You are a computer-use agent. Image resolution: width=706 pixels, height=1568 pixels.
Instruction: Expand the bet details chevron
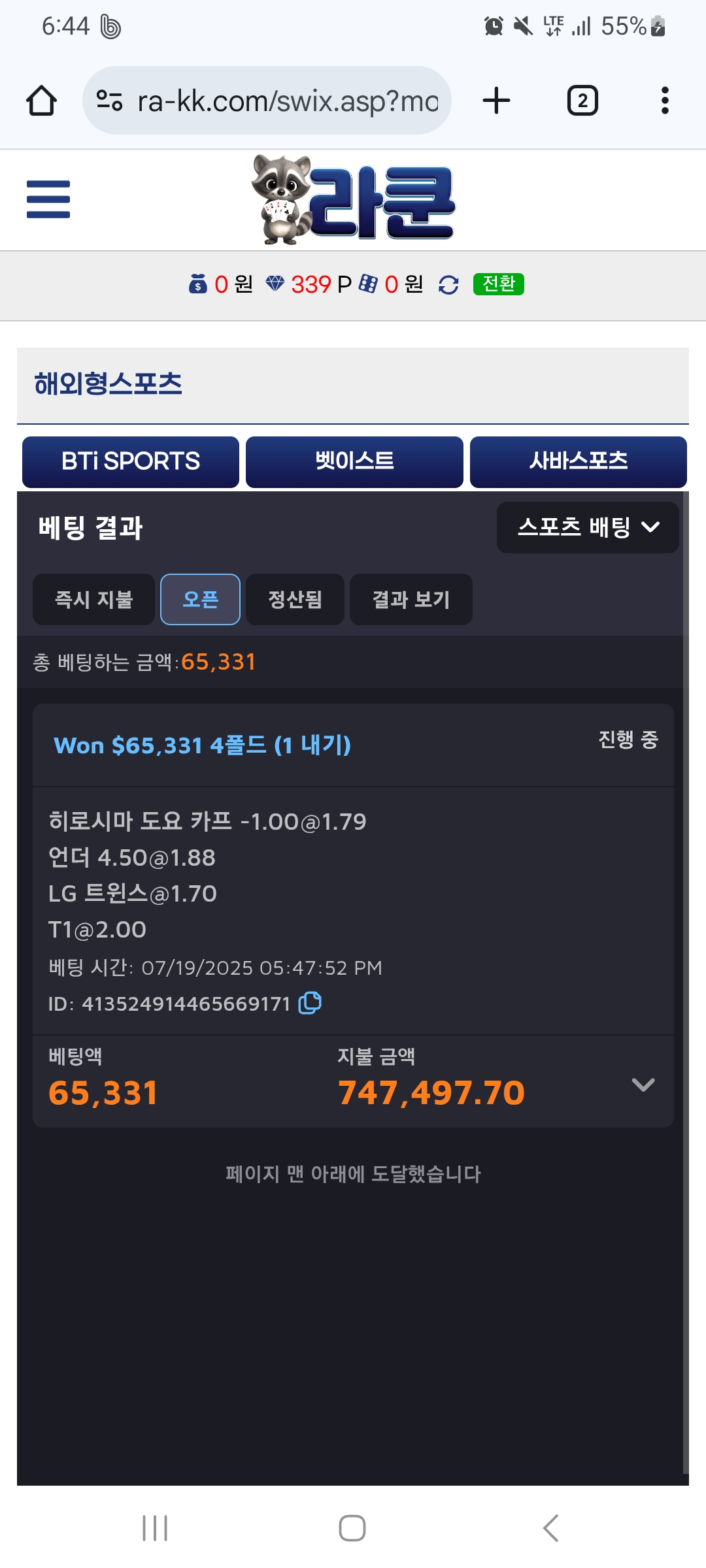(x=643, y=1085)
